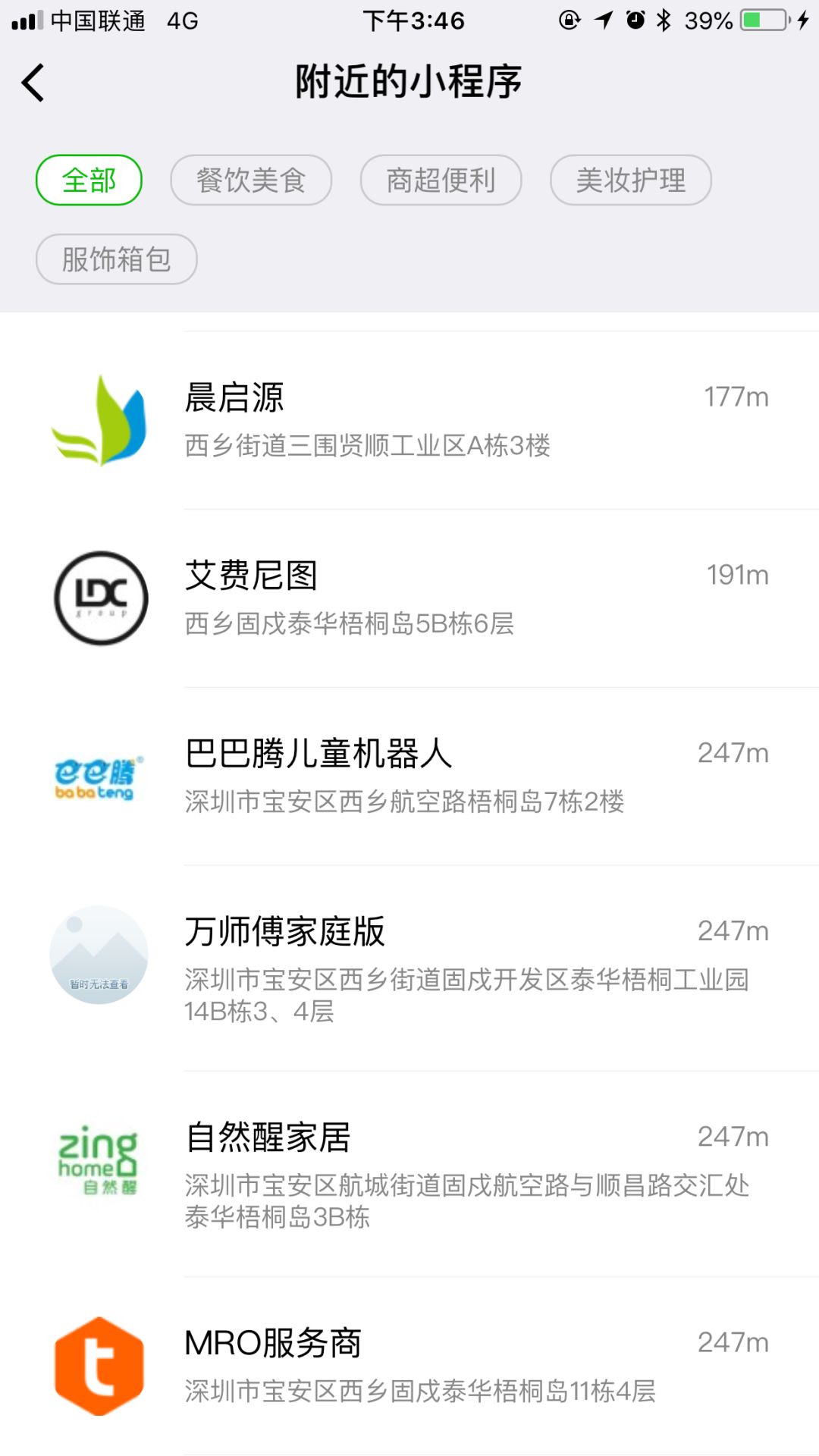Image resolution: width=819 pixels, height=1456 pixels.
Task: Go back using the back arrow
Action: (33, 83)
